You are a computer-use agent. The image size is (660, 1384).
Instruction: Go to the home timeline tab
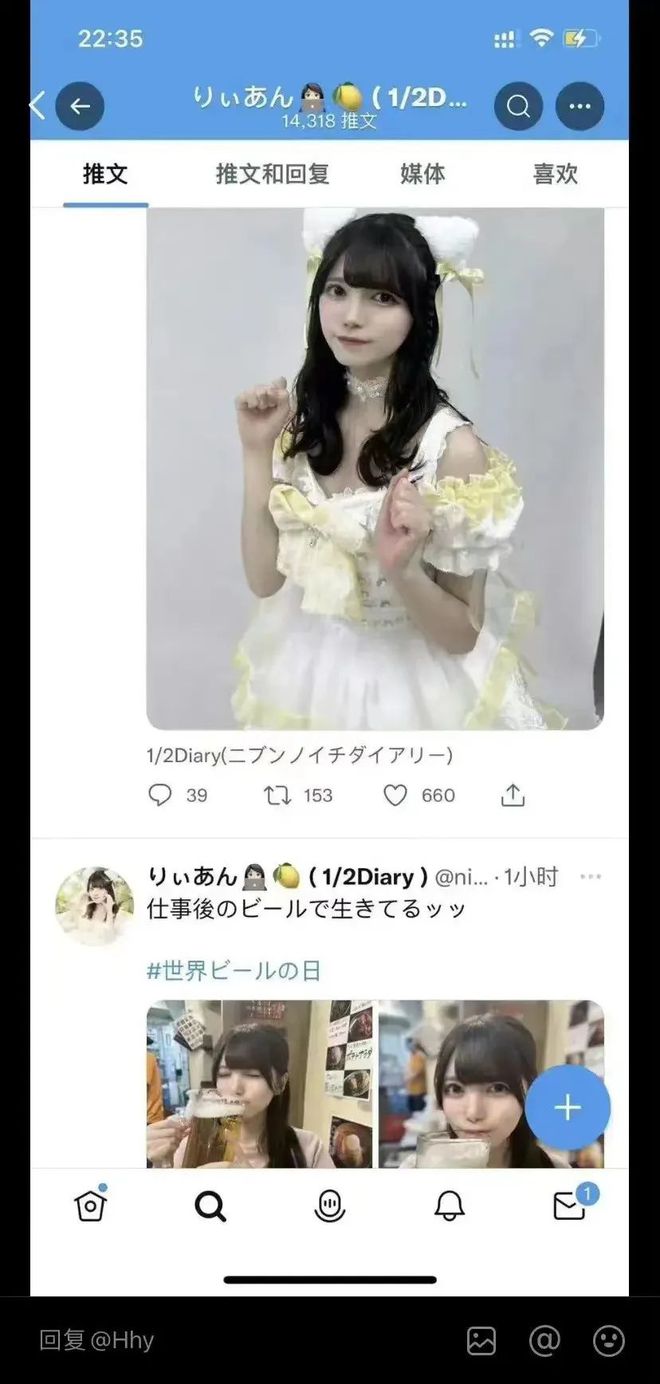tap(90, 1207)
